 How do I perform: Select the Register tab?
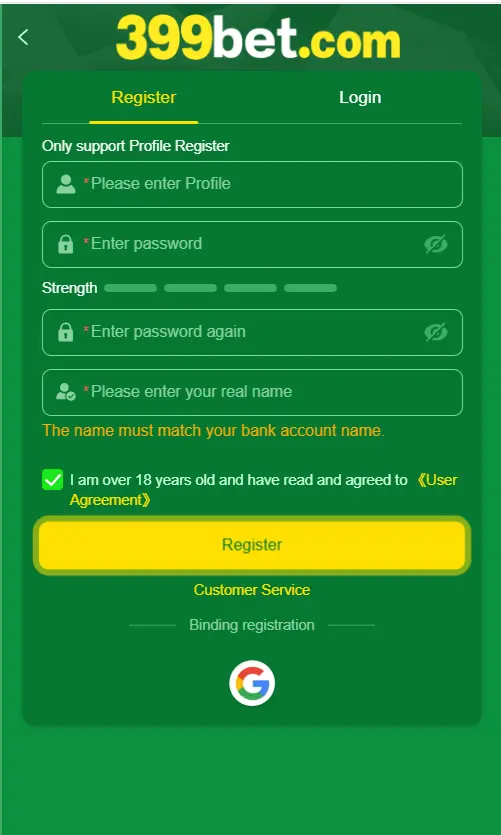(144, 97)
